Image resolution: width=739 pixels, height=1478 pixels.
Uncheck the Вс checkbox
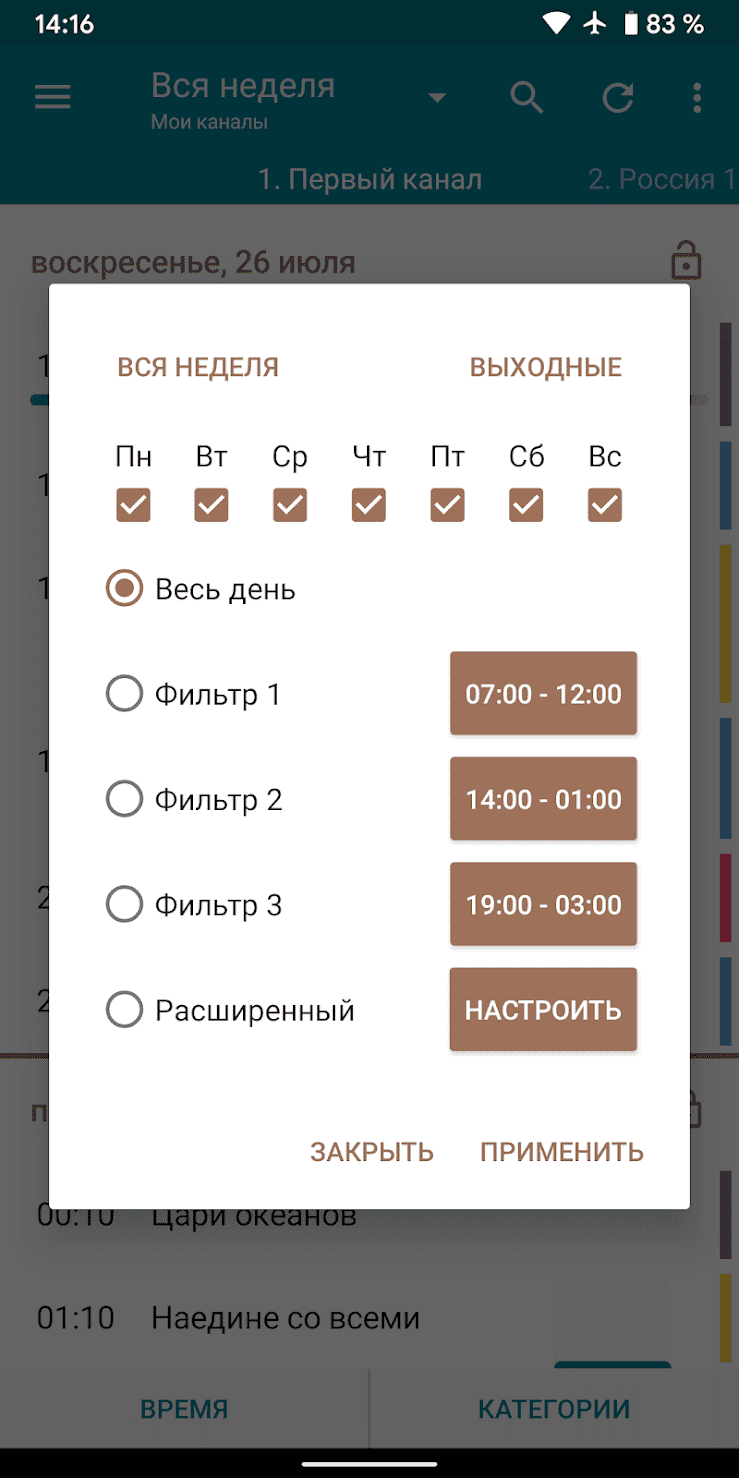604,505
